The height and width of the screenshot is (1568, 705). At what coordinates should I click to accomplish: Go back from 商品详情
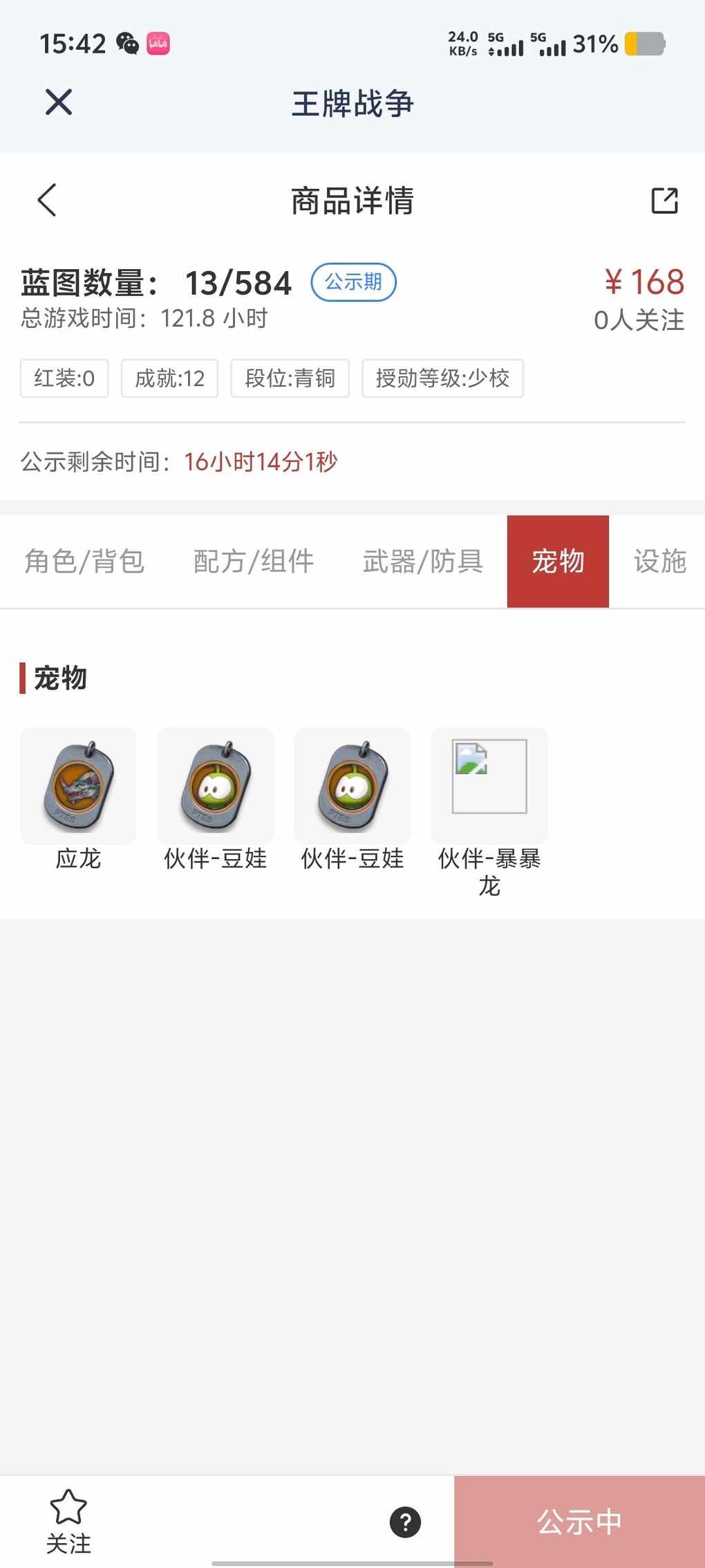click(x=47, y=201)
